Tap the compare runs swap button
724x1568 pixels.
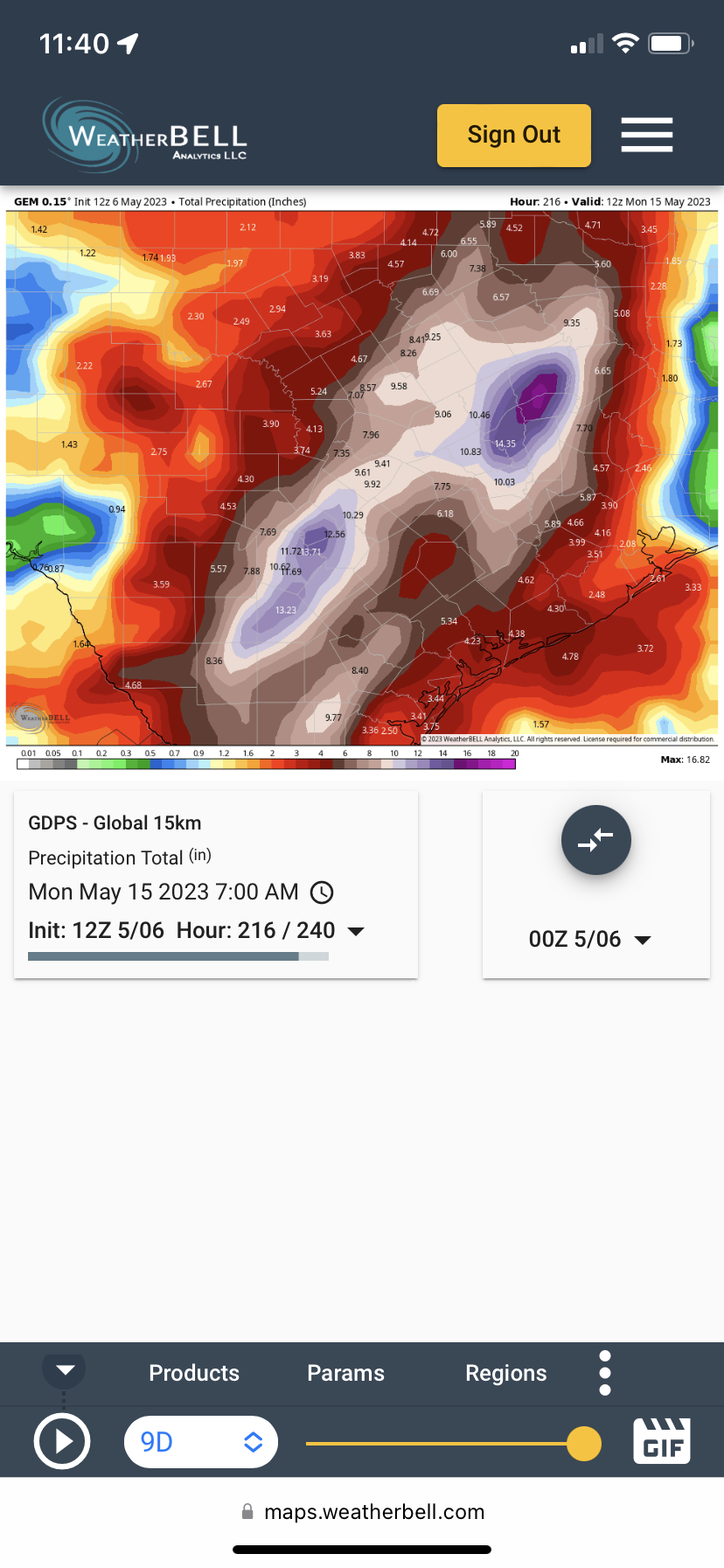[x=595, y=840]
